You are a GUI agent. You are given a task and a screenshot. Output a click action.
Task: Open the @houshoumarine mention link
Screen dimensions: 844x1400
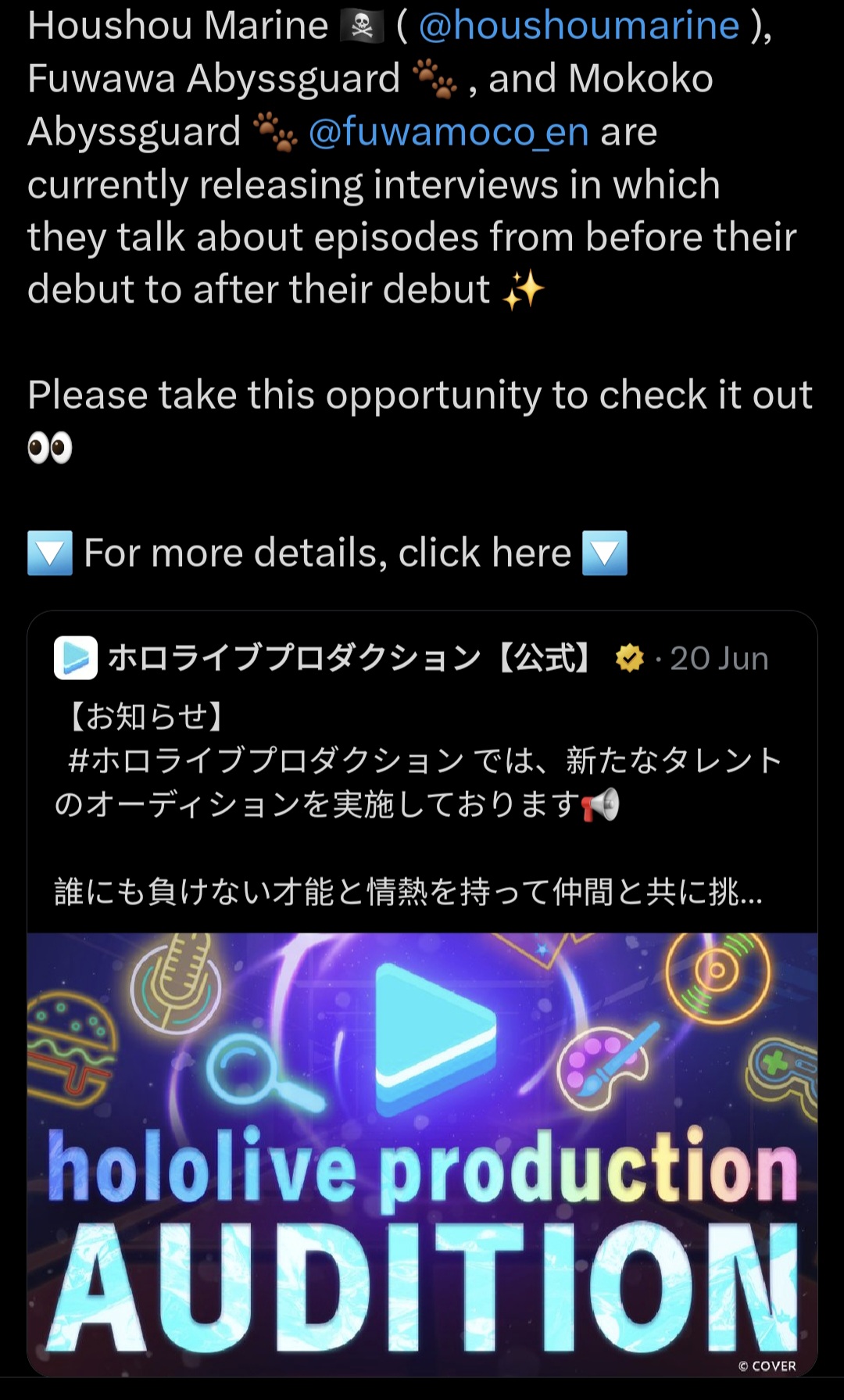(579, 26)
